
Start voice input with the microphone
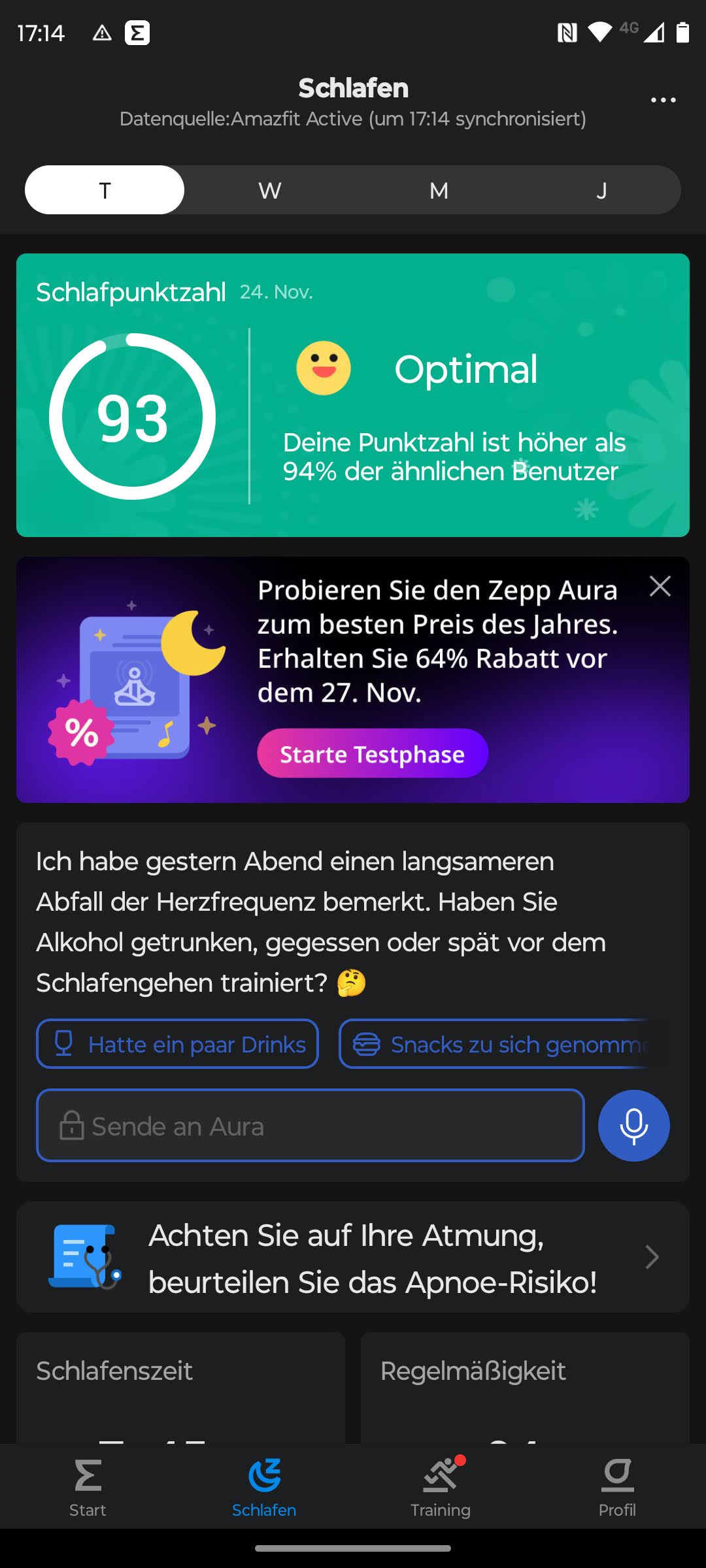coord(633,1126)
